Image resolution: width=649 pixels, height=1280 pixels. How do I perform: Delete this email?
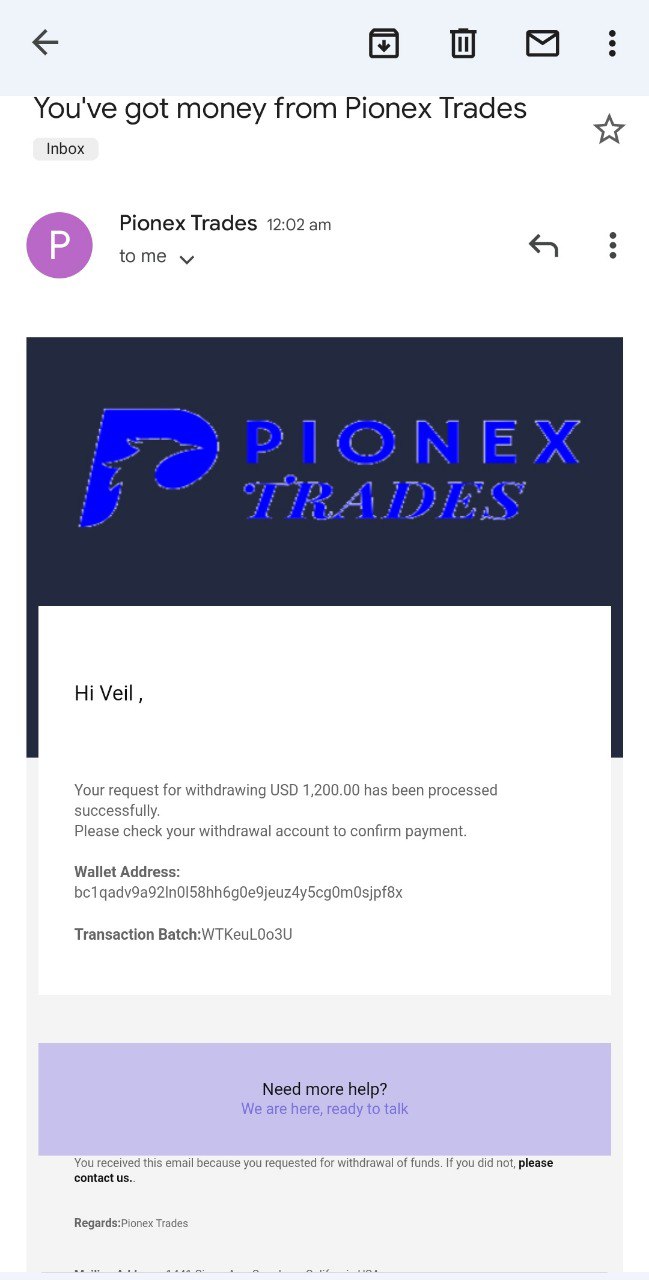[x=463, y=43]
